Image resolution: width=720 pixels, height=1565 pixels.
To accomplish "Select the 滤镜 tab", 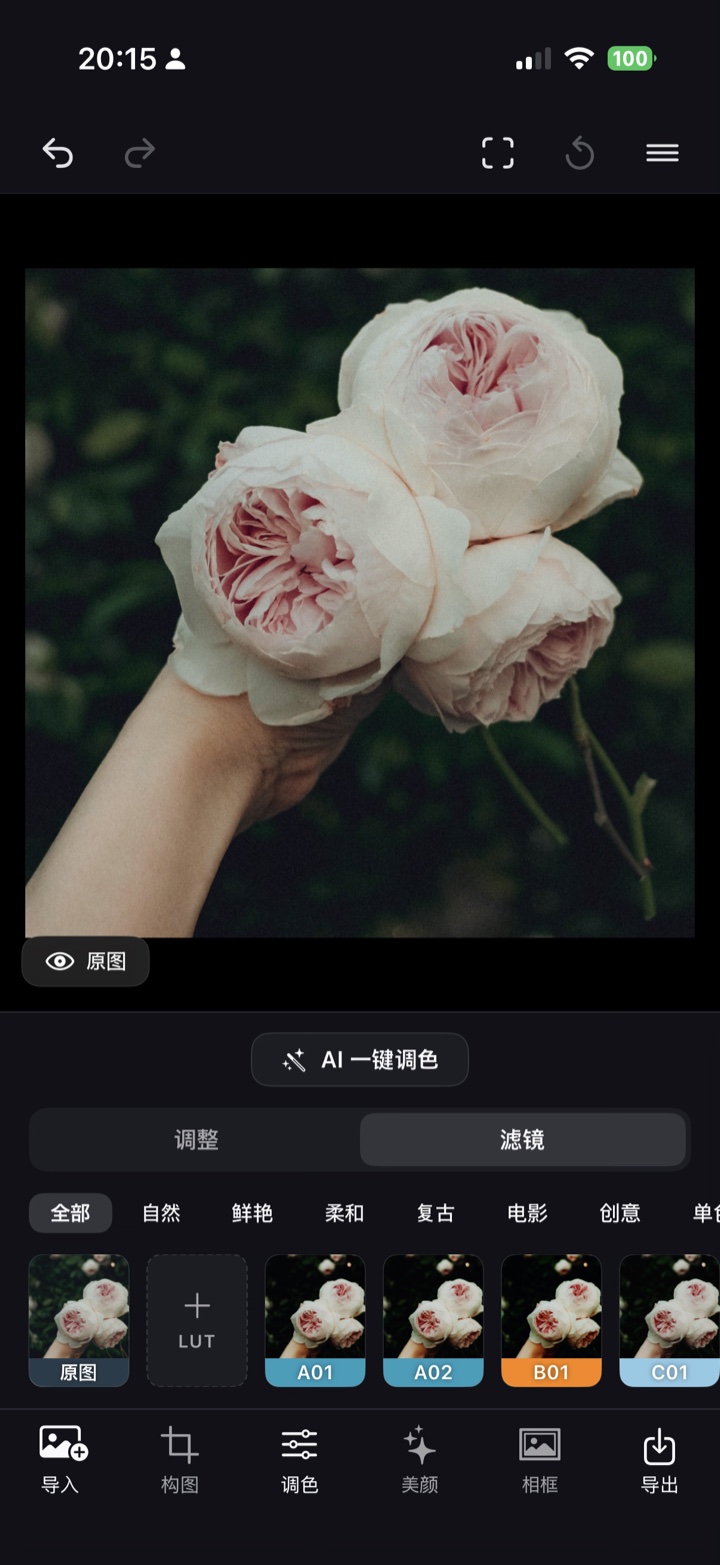I will 522,1139.
